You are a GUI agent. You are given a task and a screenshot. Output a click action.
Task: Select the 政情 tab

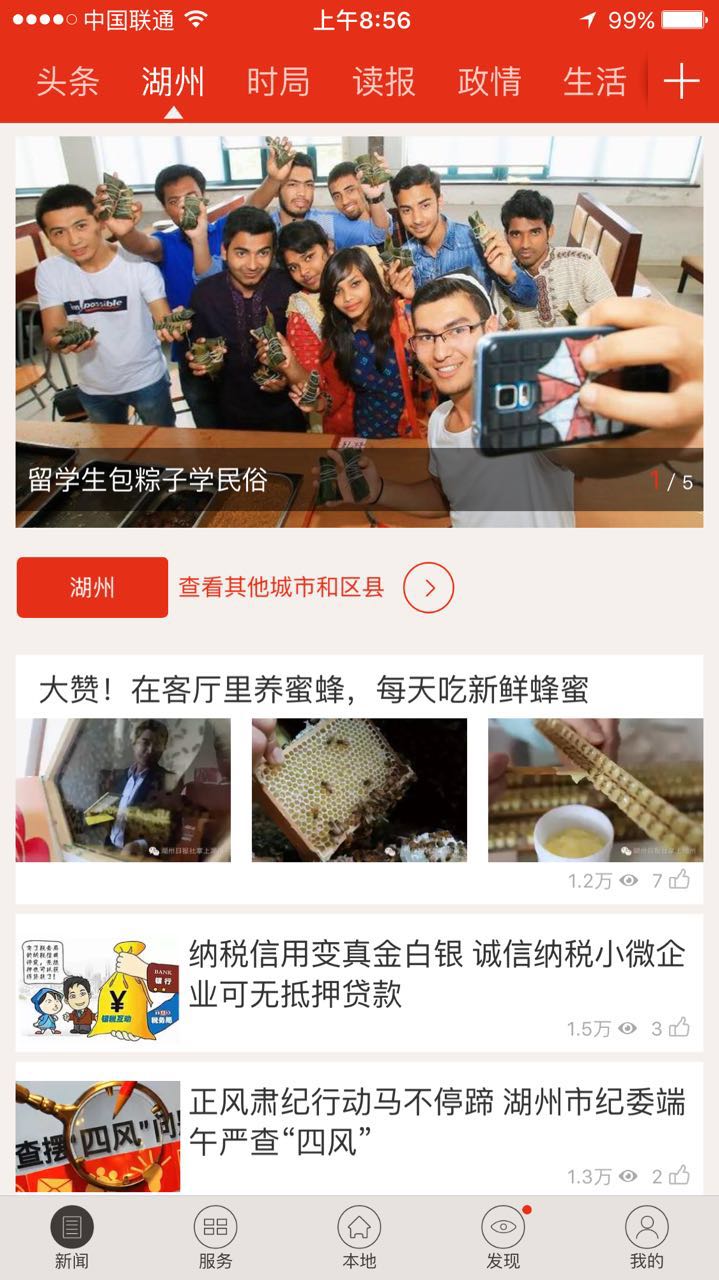(x=489, y=81)
